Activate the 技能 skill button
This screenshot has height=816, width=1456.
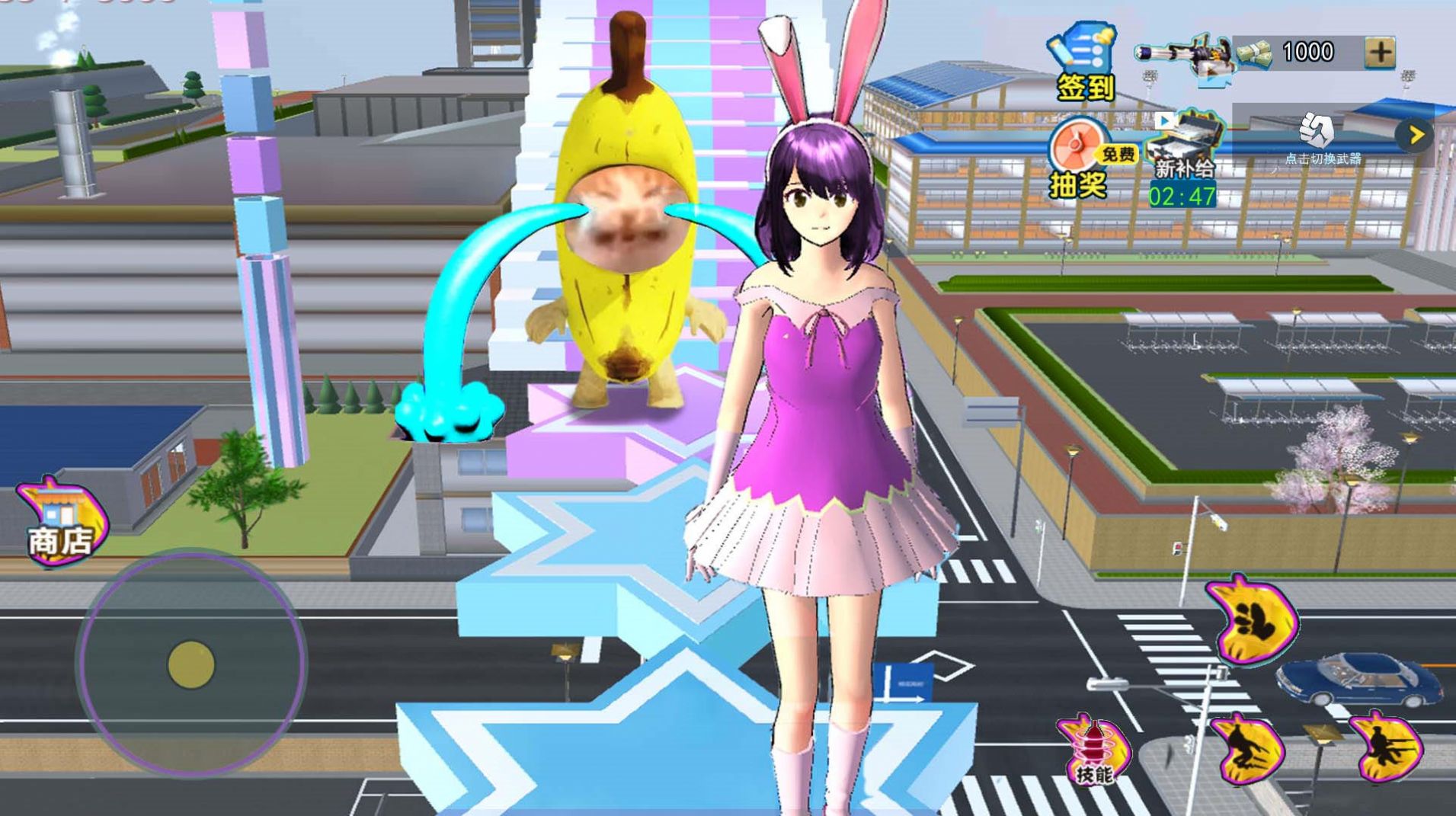pyautogui.click(x=1094, y=751)
